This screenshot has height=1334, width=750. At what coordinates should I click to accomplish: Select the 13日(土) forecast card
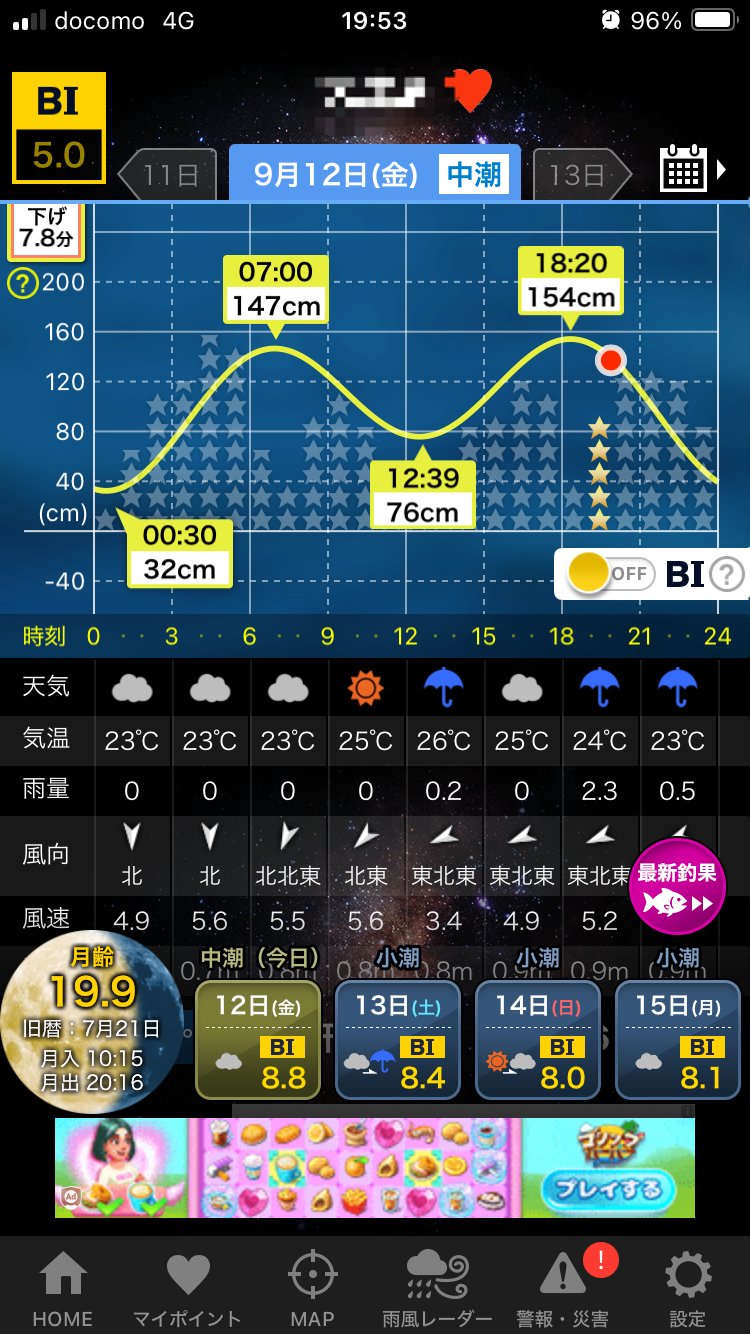(x=397, y=1040)
